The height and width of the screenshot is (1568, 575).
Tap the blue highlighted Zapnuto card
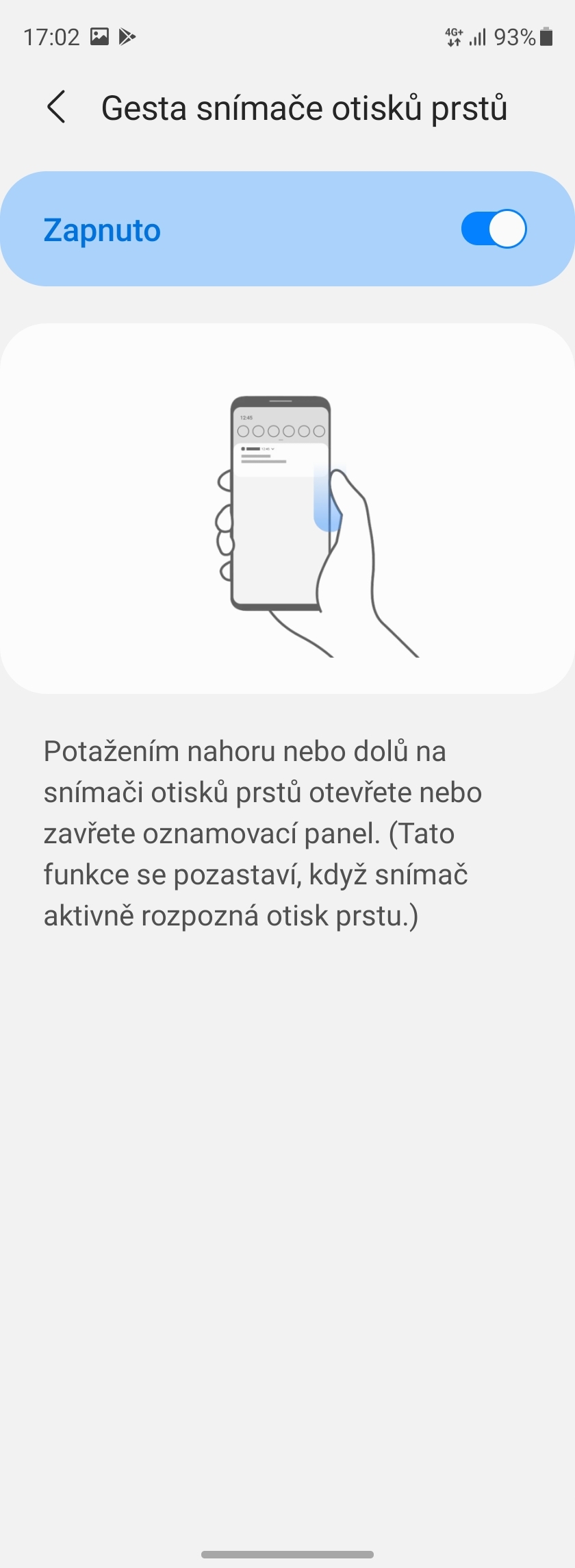point(287,229)
